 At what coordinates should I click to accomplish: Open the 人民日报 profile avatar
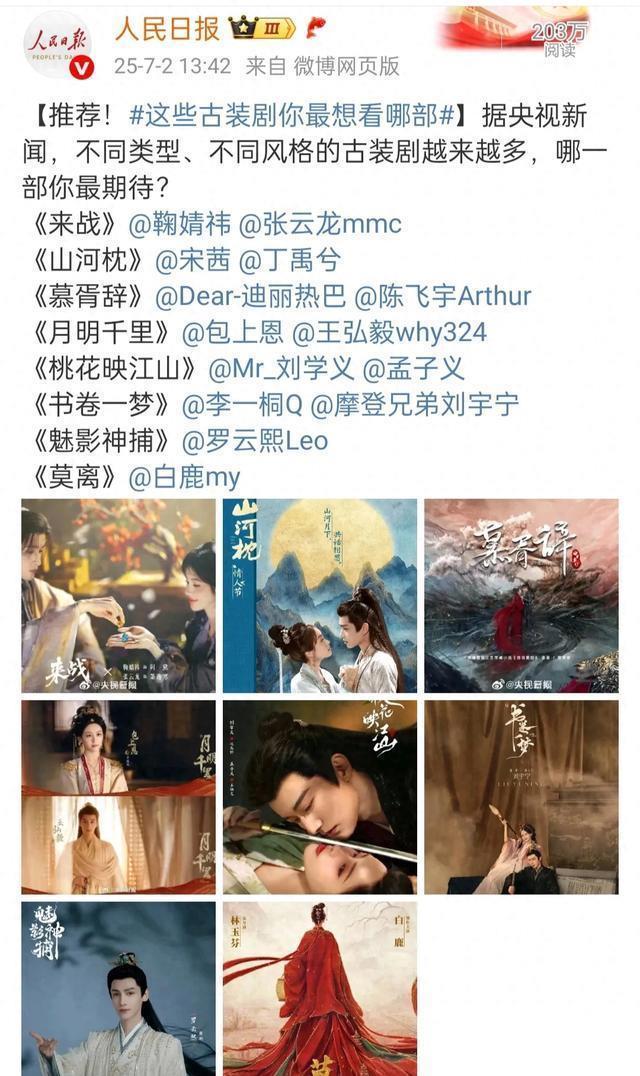click(58, 45)
